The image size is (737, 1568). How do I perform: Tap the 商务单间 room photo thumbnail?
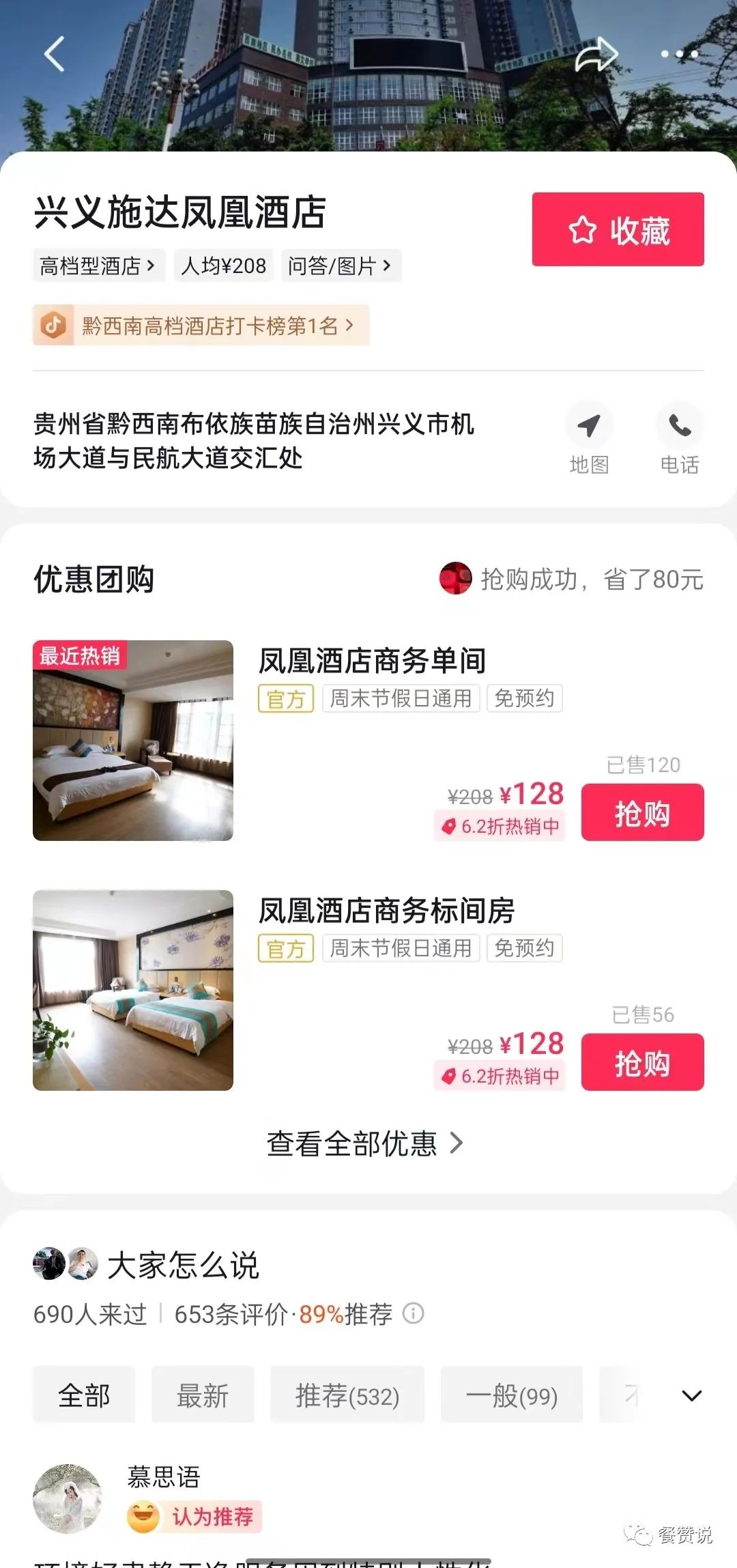click(132, 739)
